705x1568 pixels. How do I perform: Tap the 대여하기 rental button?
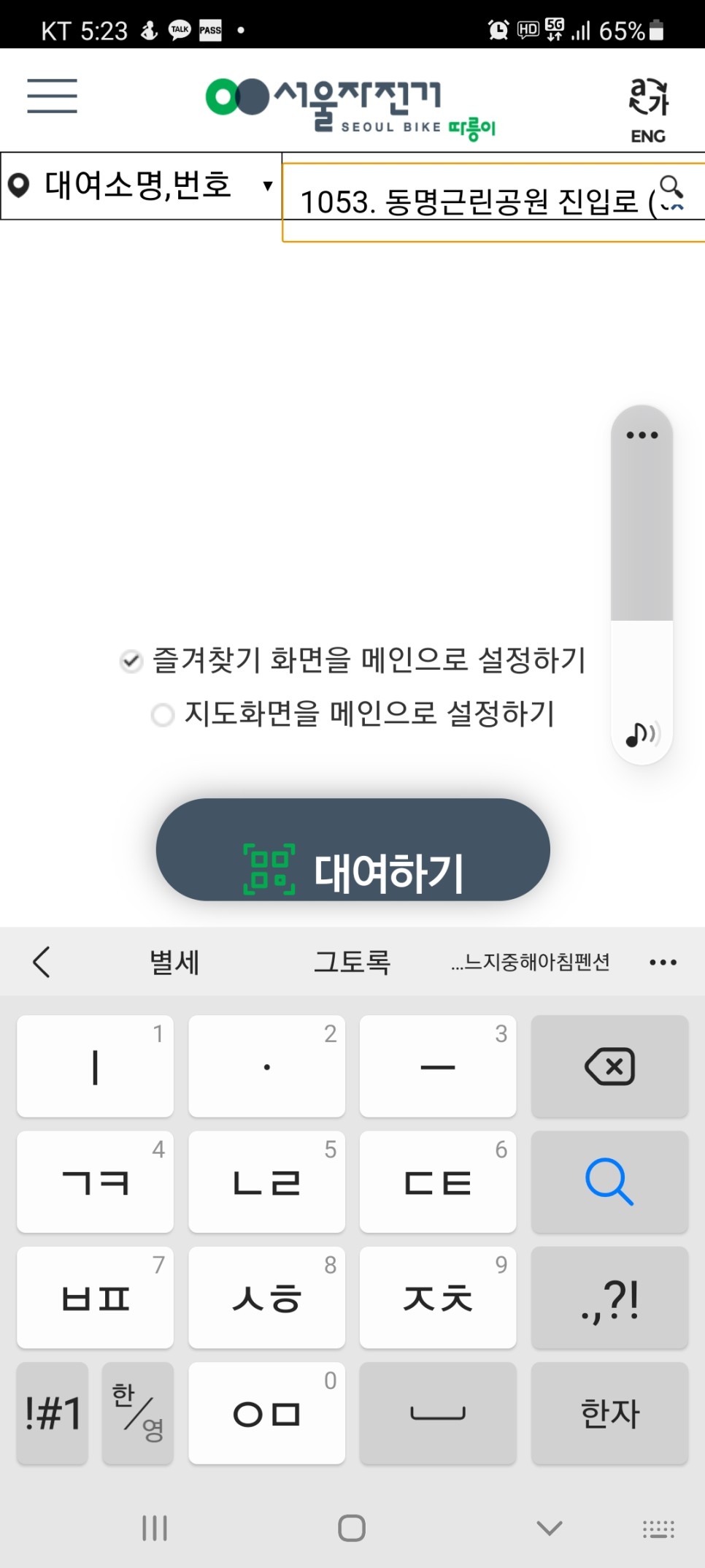352,850
